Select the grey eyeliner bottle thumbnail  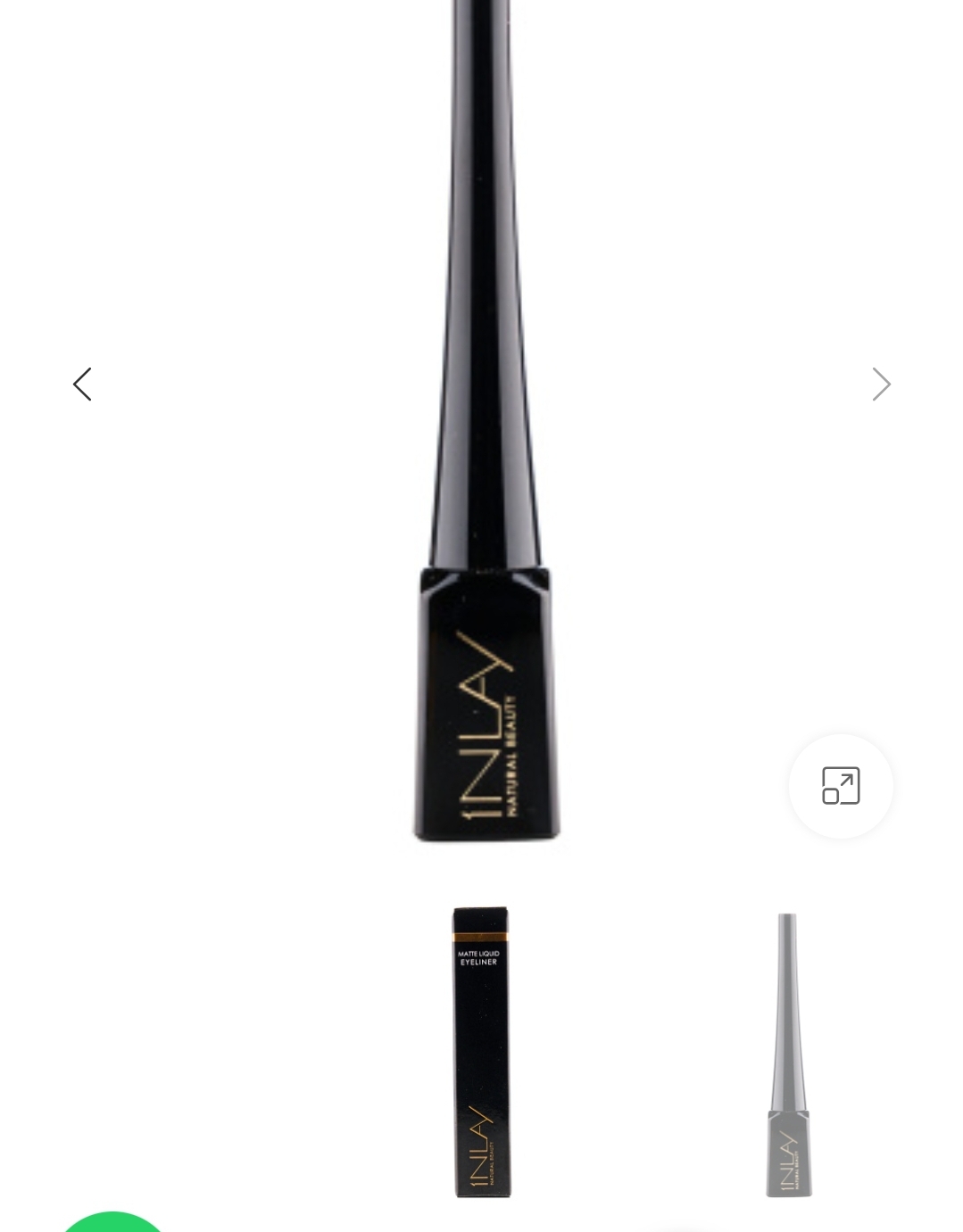tap(788, 1054)
